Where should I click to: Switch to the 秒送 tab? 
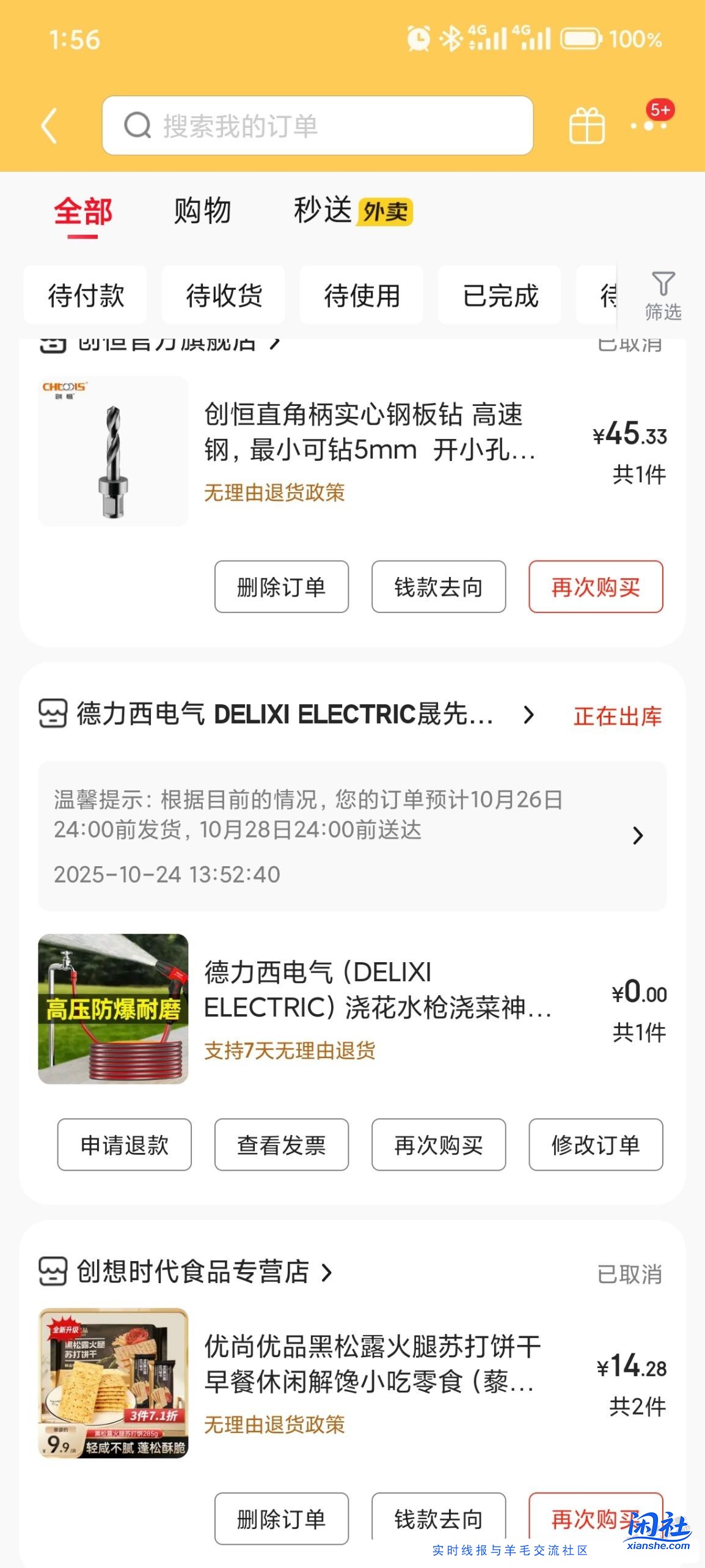pyautogui.click(x=322, y=211)
